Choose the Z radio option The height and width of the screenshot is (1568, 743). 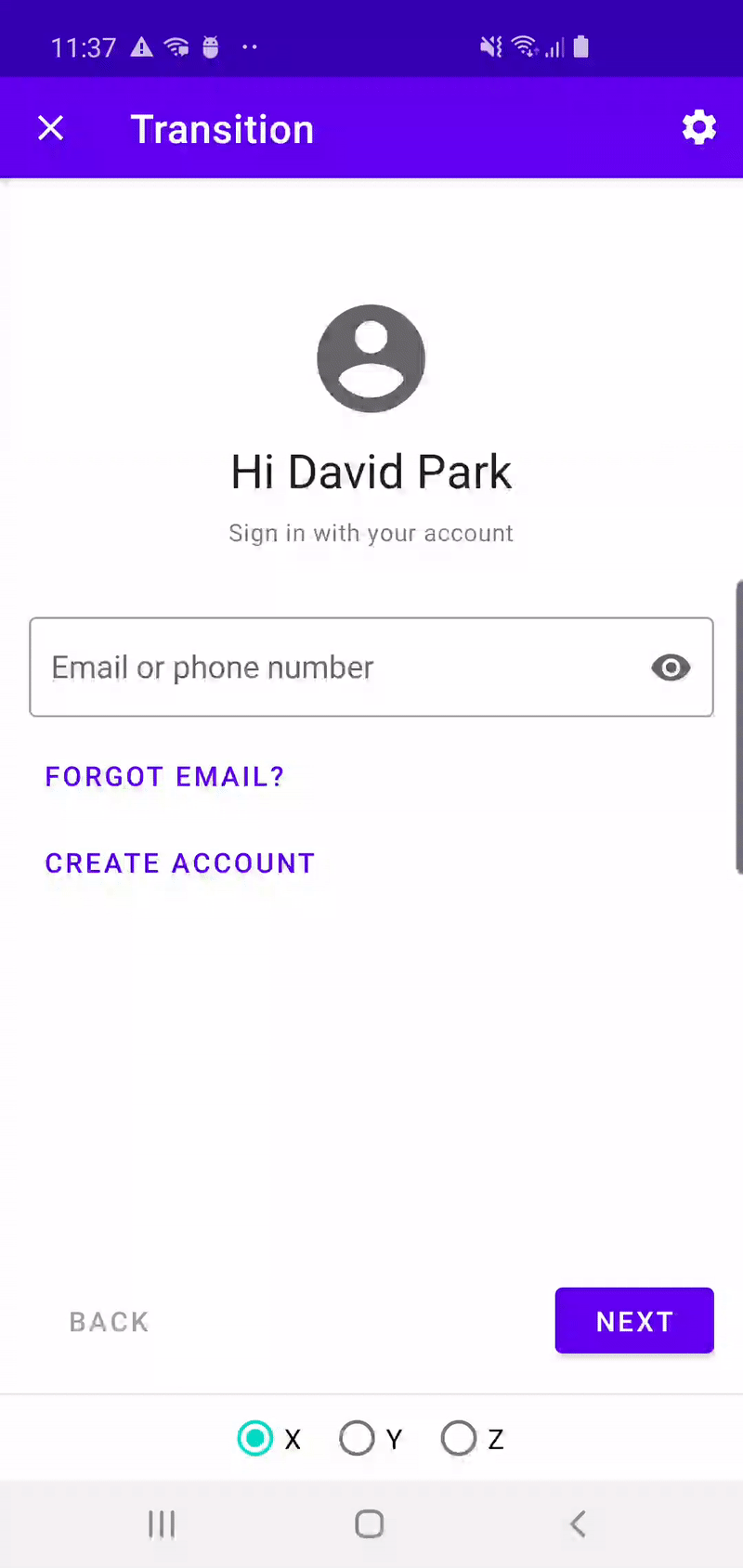(459, 1438)
